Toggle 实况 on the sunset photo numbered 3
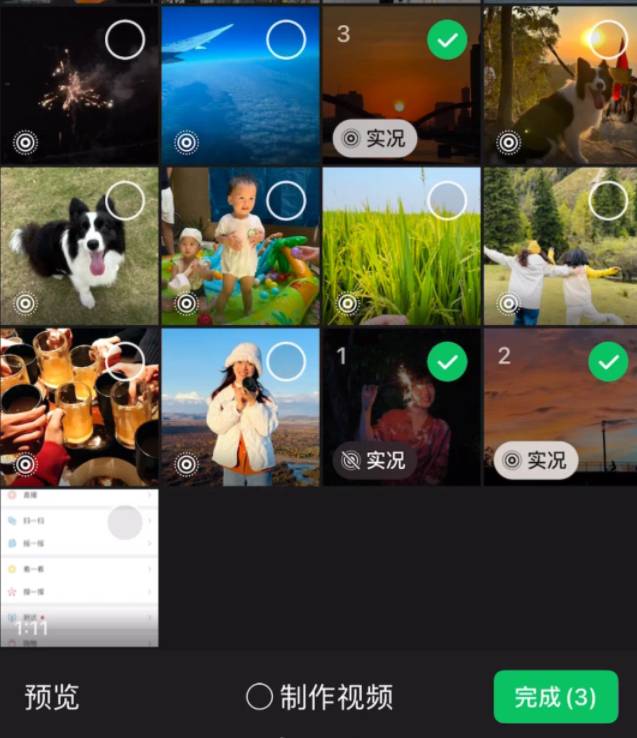 (375, 139)
